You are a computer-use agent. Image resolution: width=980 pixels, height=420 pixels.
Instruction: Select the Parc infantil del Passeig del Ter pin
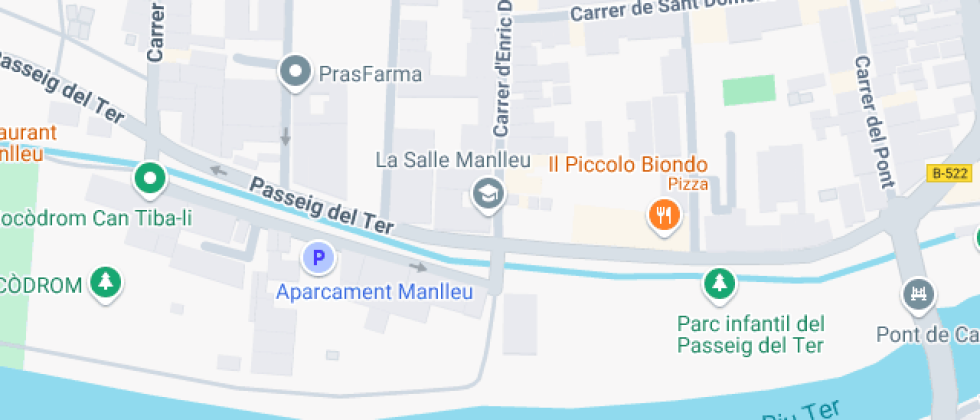click(x=718, y=284)
